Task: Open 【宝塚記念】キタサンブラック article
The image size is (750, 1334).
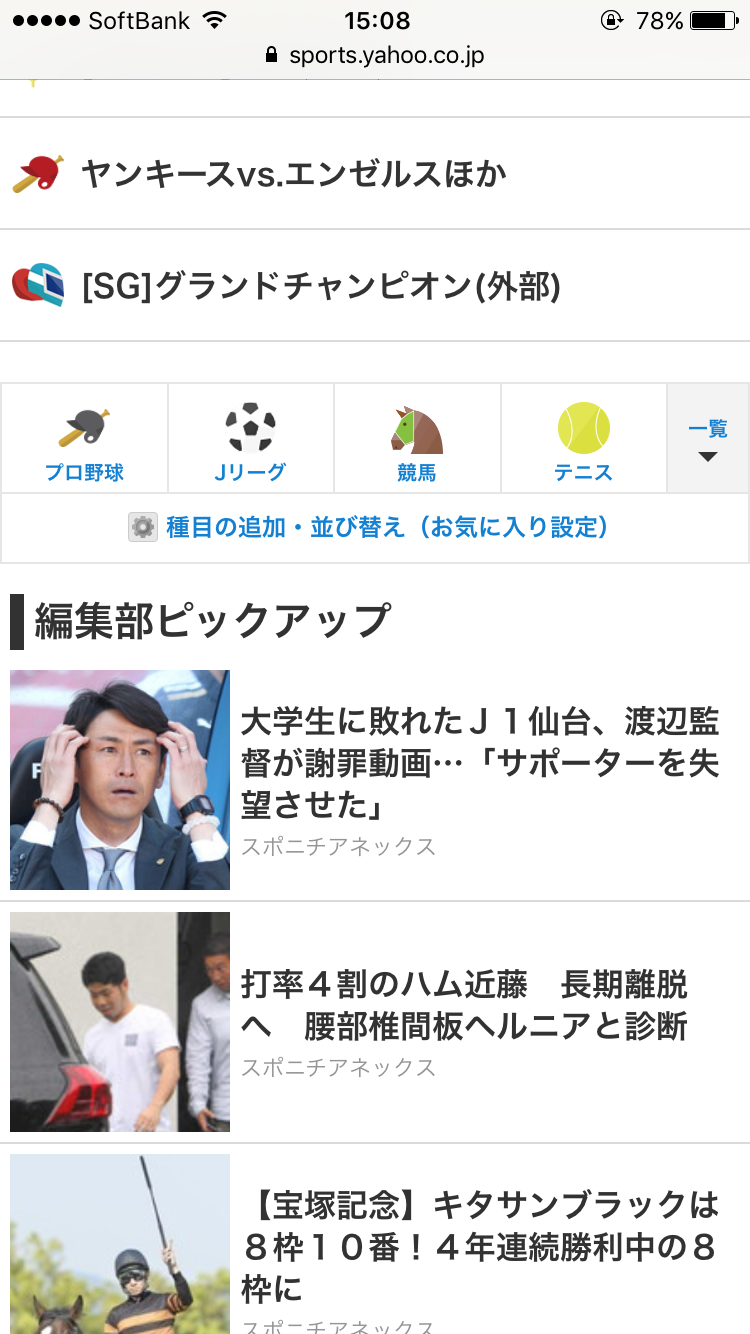Action: (x=480, y=1246)
